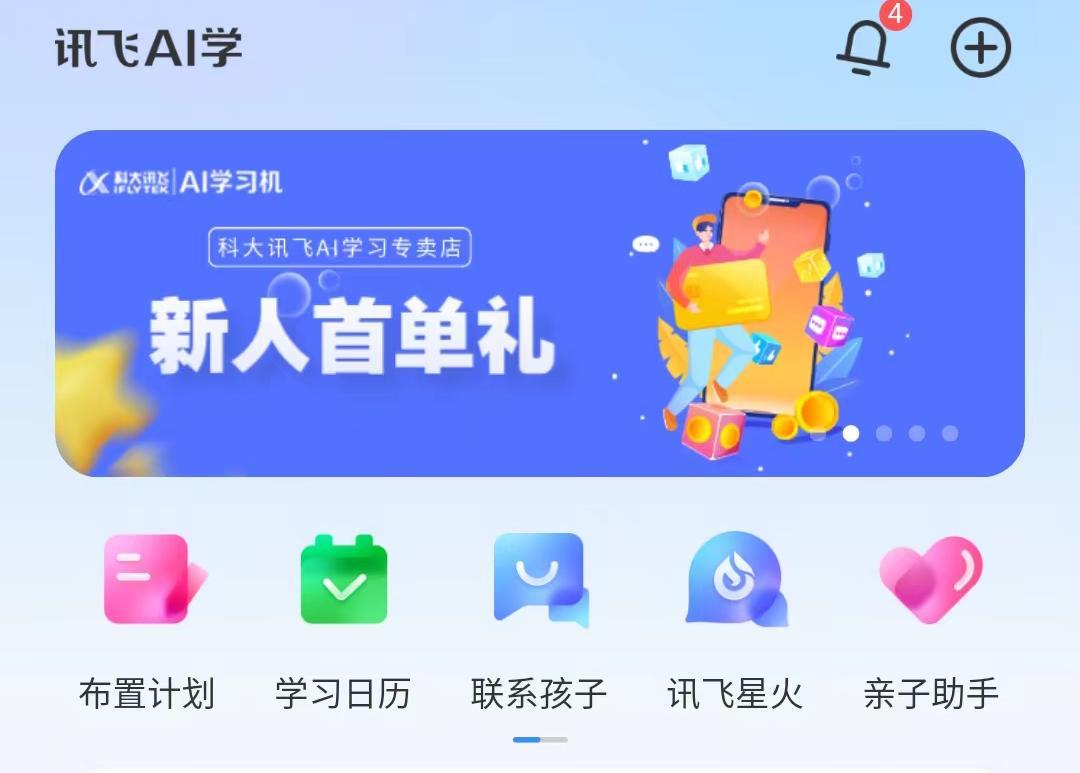Open the notifications bell

coord(864,46)
